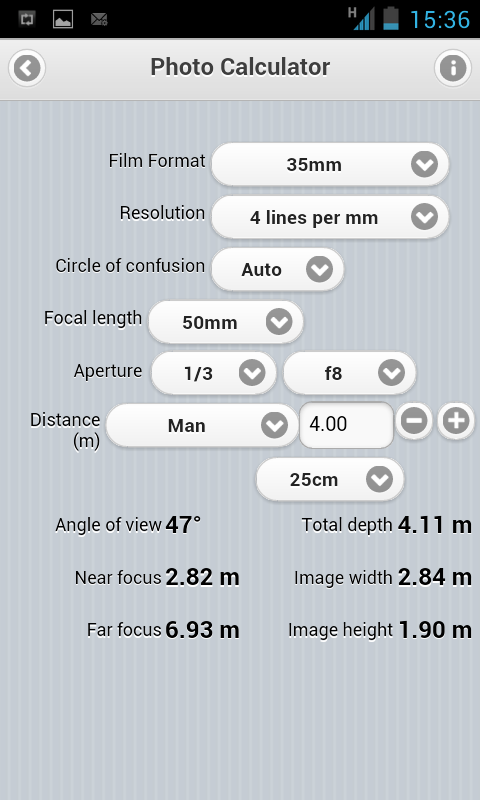Select a different Focal length than 50mm
The height and width of the screenshot is (800, 480).
pos(226,322)
